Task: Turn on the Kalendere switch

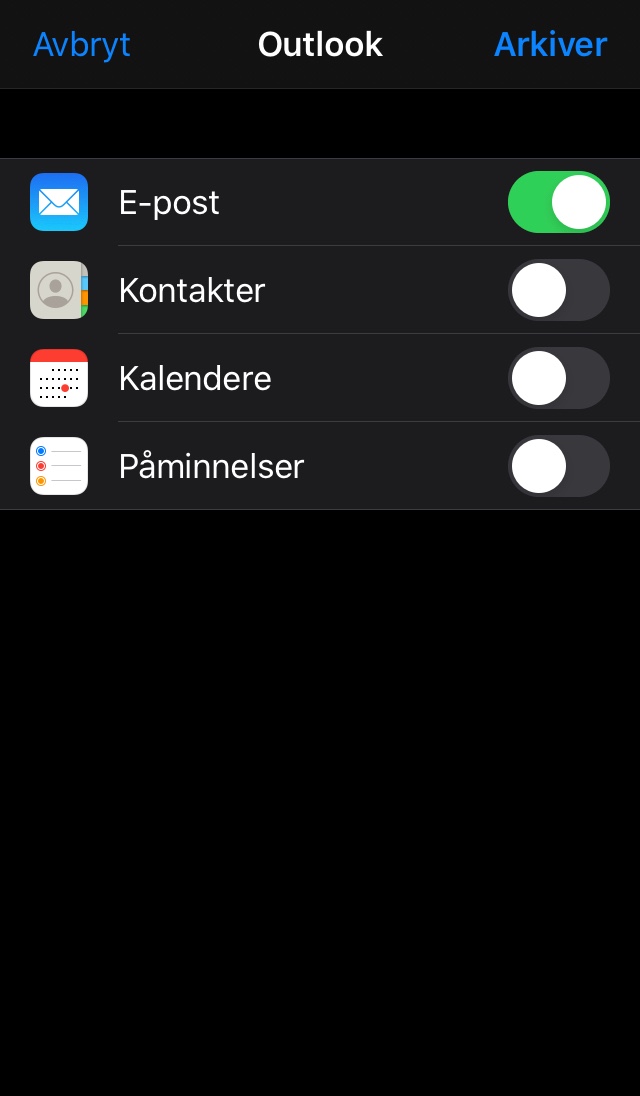Action: coord(558,378)
